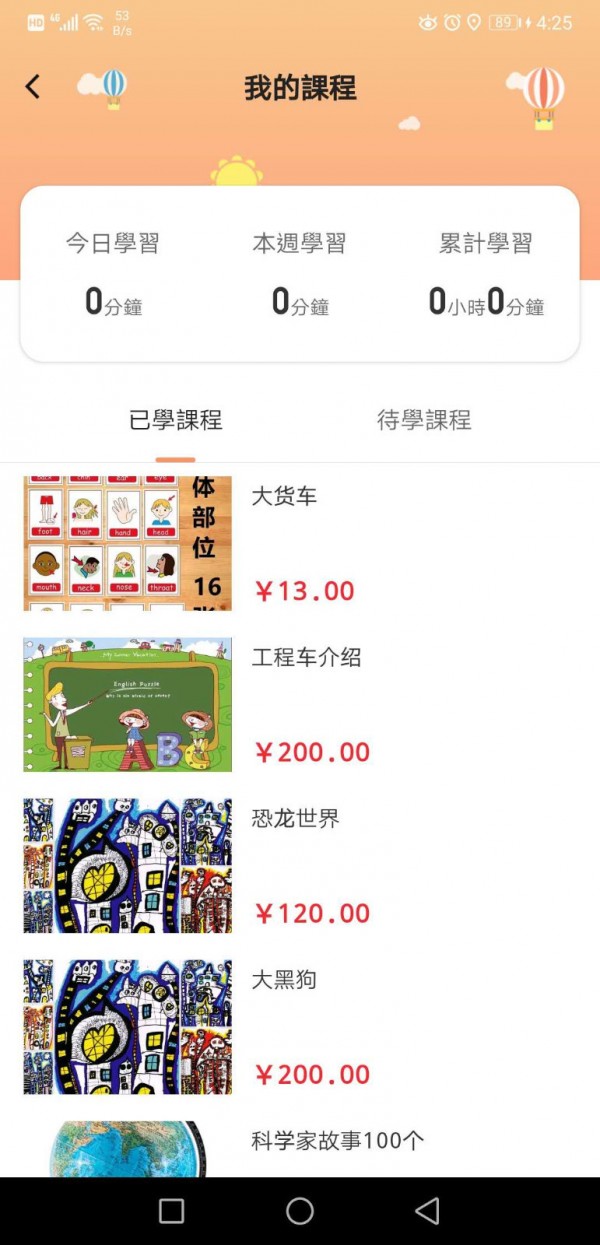Go back from 我的課程

tap(33, 87)
